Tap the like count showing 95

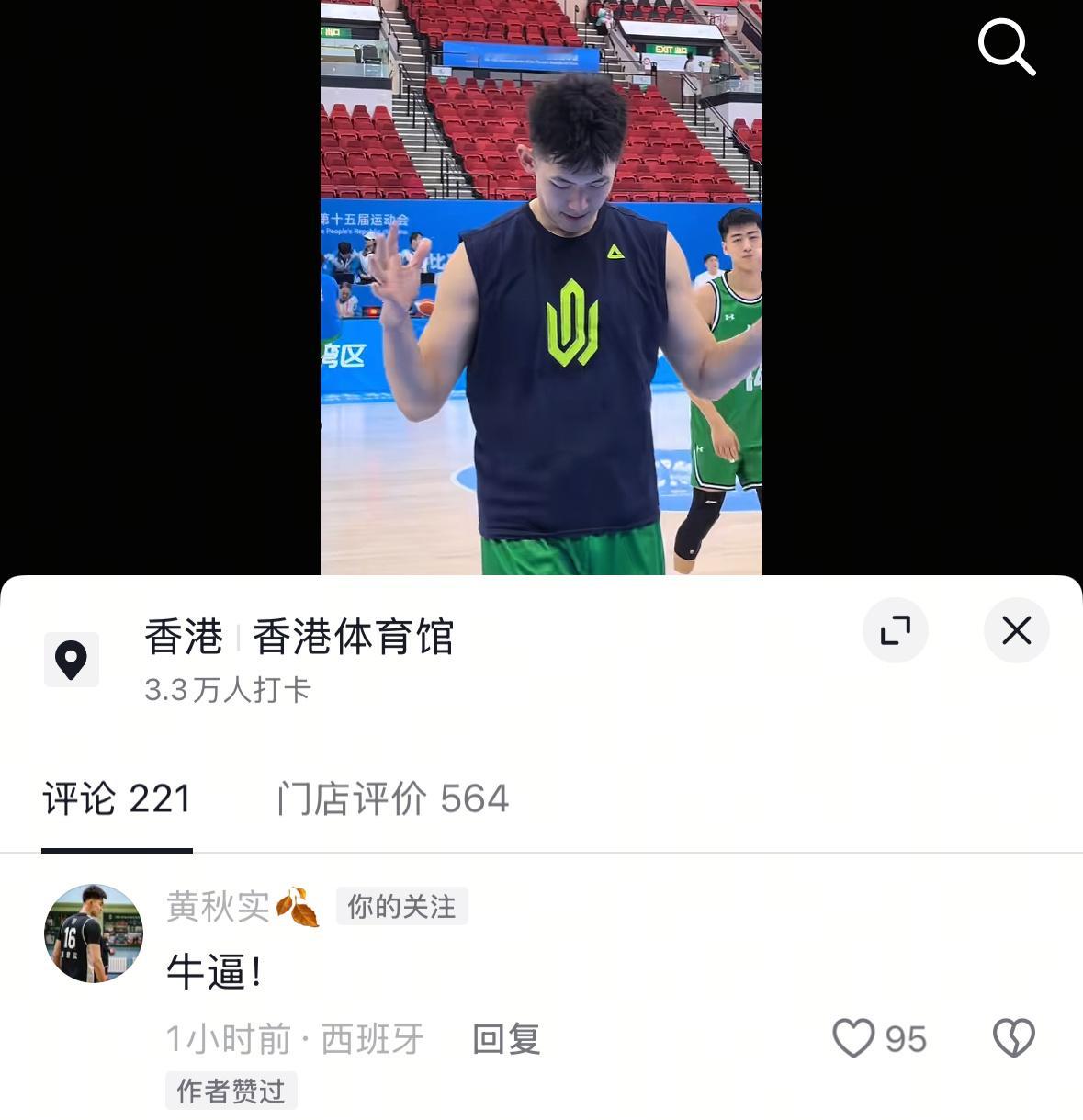[x=905, y=1038]
